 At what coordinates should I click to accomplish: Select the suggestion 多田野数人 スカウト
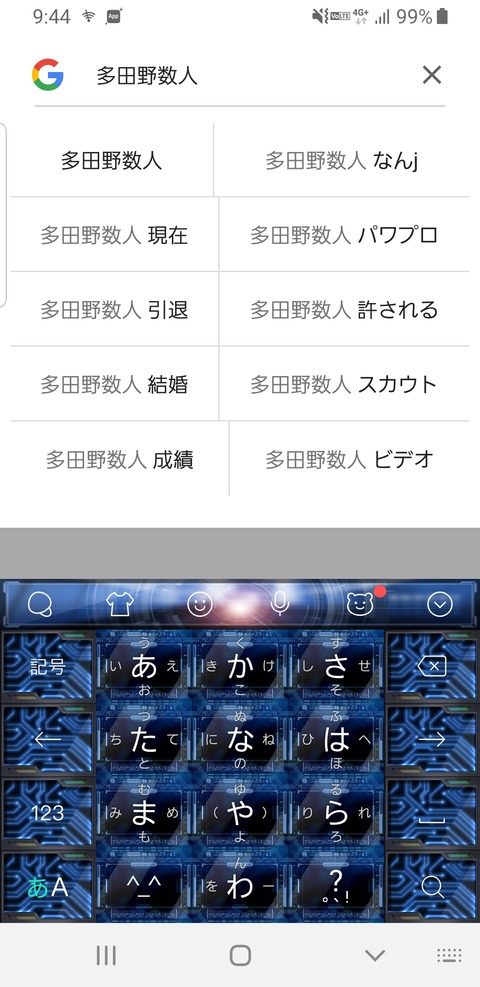coord(344,384)
